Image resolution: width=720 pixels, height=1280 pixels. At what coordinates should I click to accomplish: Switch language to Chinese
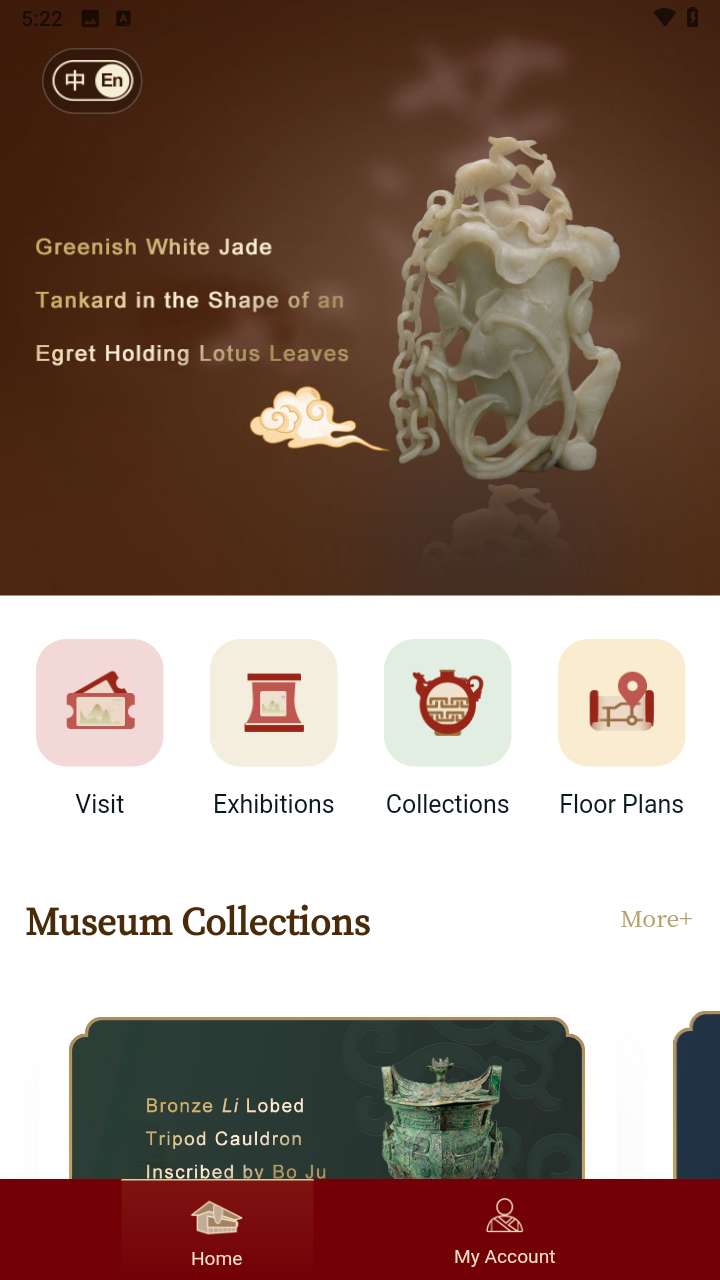coord(75,81)
